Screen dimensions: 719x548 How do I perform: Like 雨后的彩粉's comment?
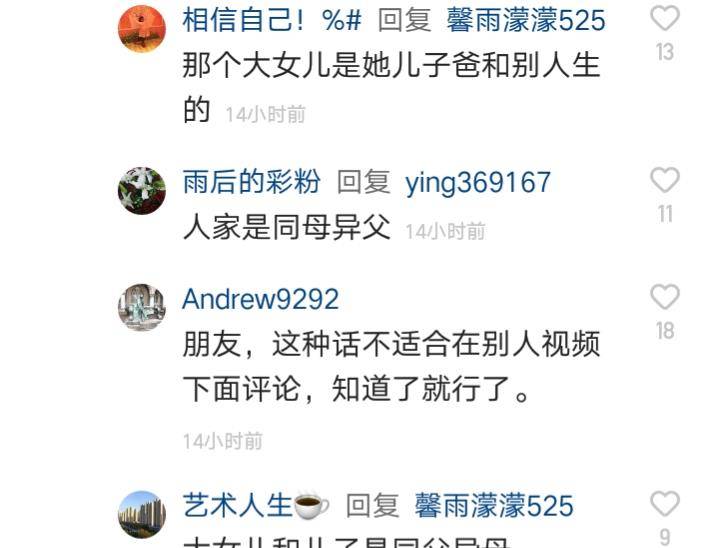[665, 181]
